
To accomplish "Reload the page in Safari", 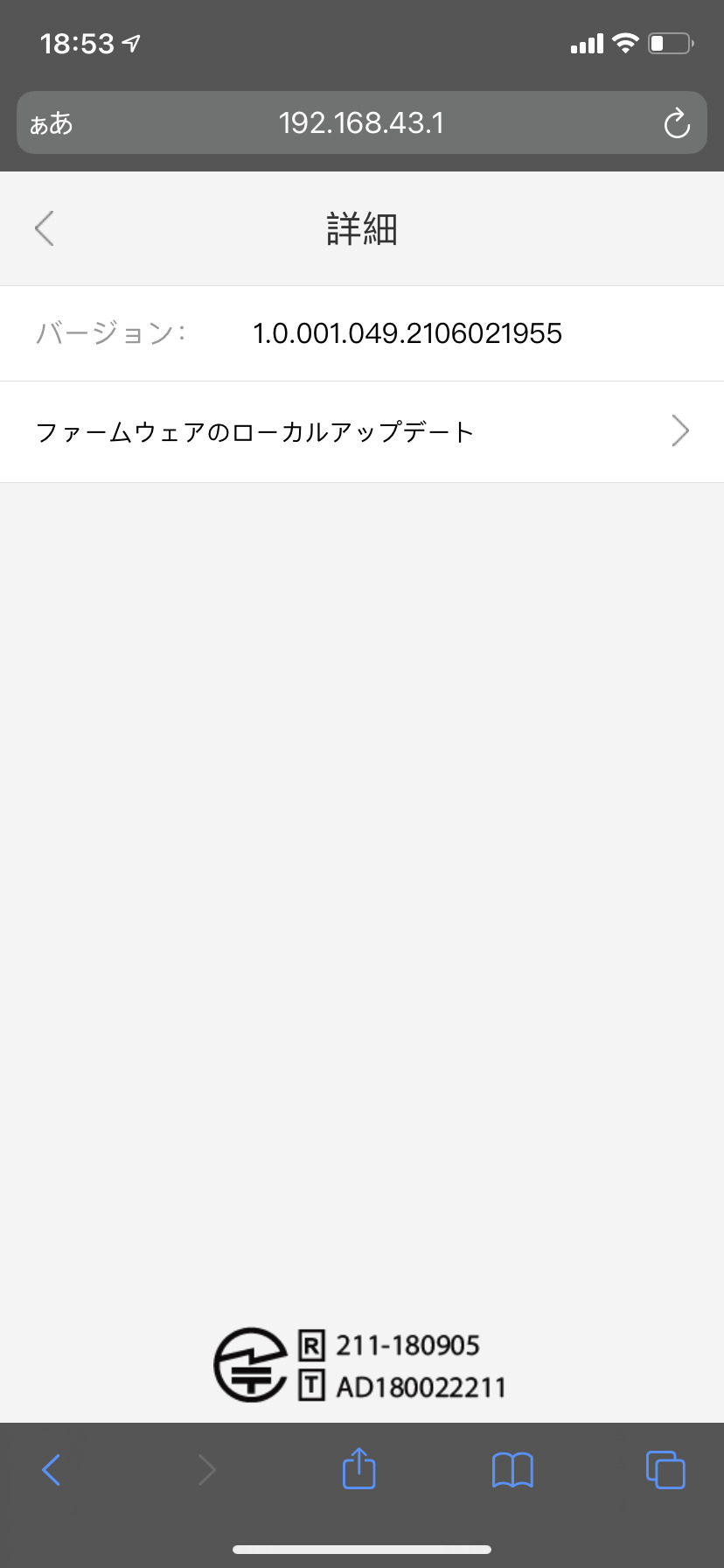I will pos(676,123).
